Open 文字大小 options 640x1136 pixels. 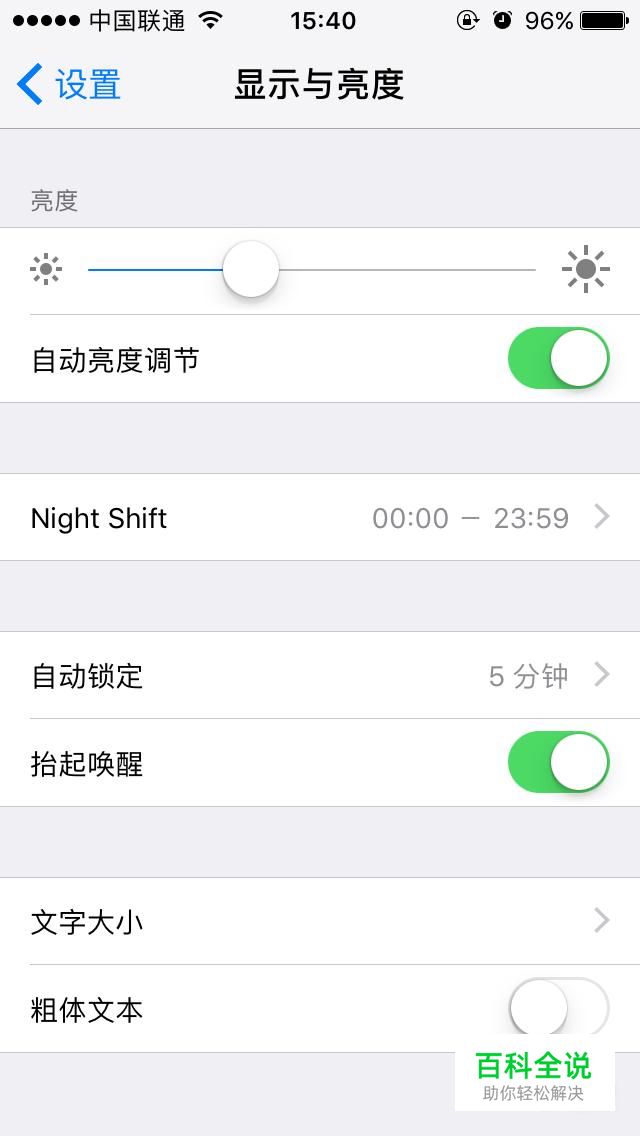coord(320,921)
